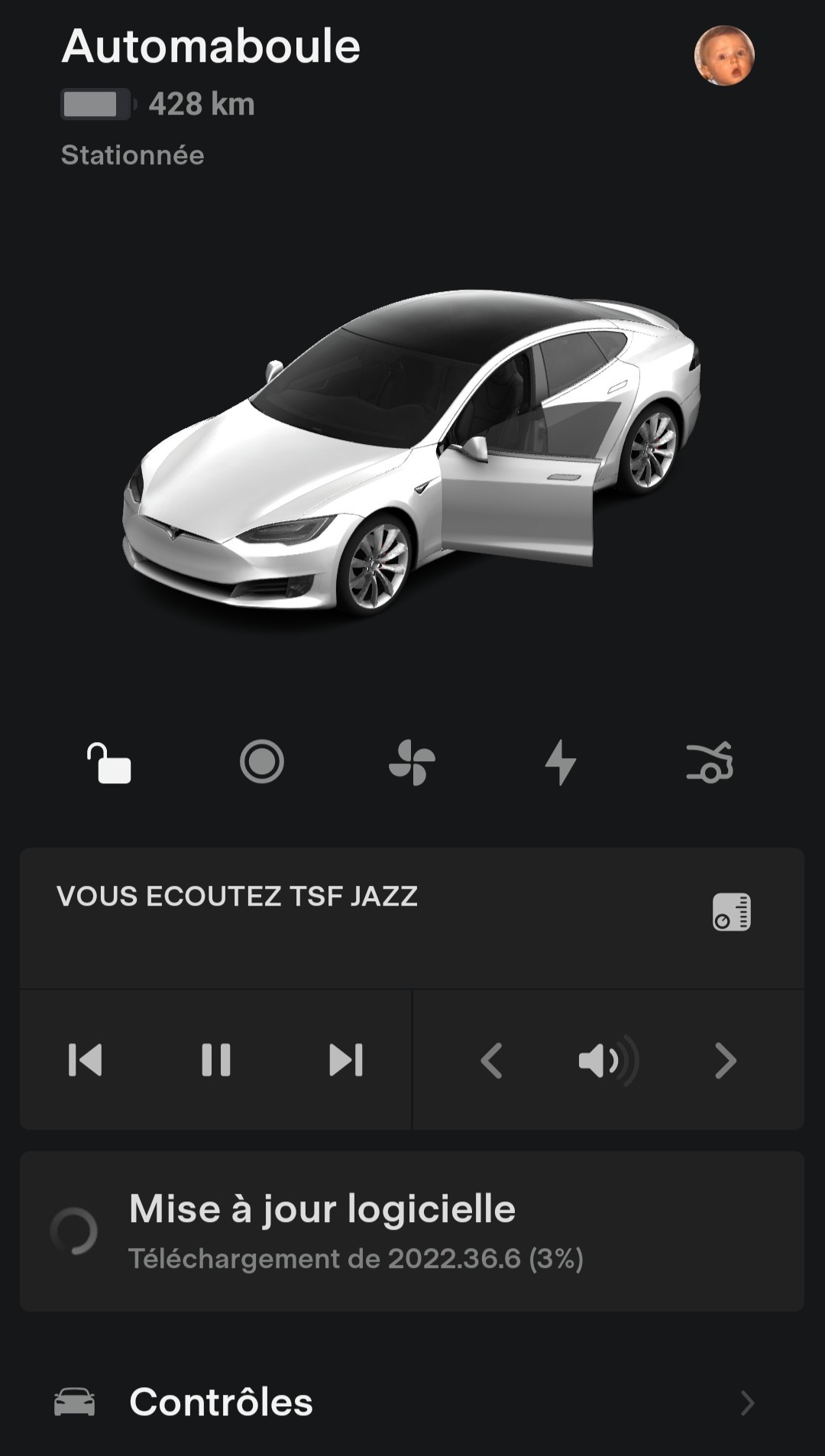
Task: Open the Contrôles menu
Action: [x=412, y=1402]
